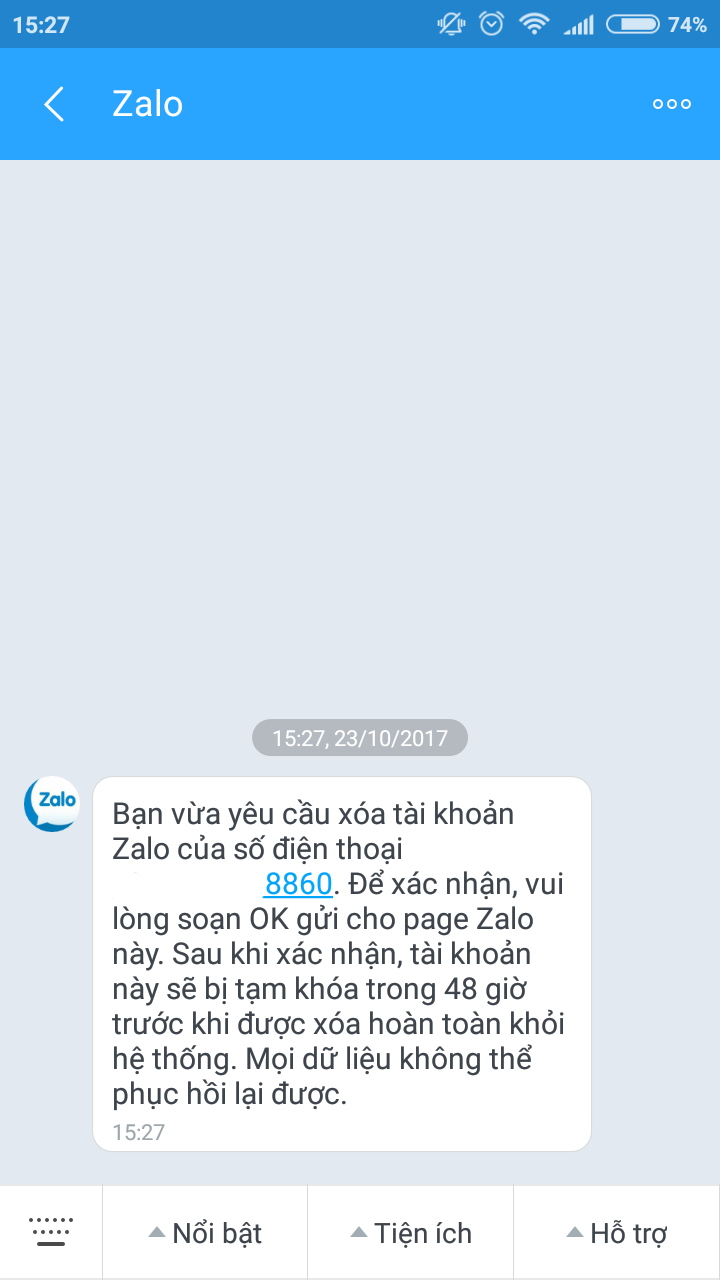Go back from the Zalo chat
Image resolution: width=720 pixels, height=1280 pixels.
(54, 104)
